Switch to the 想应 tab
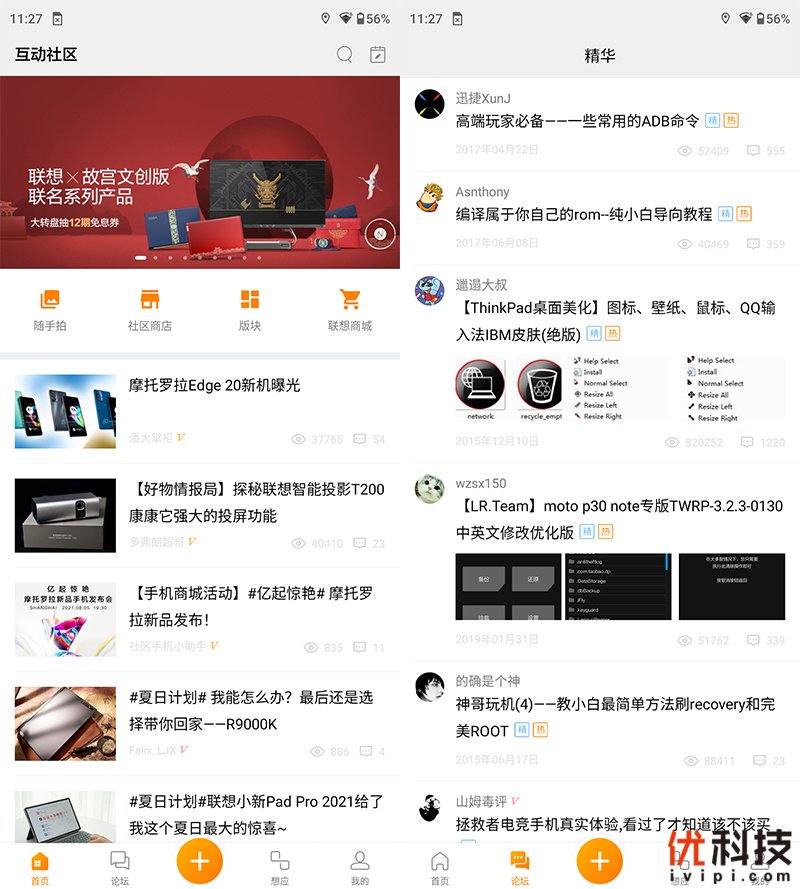 (280, 866)
